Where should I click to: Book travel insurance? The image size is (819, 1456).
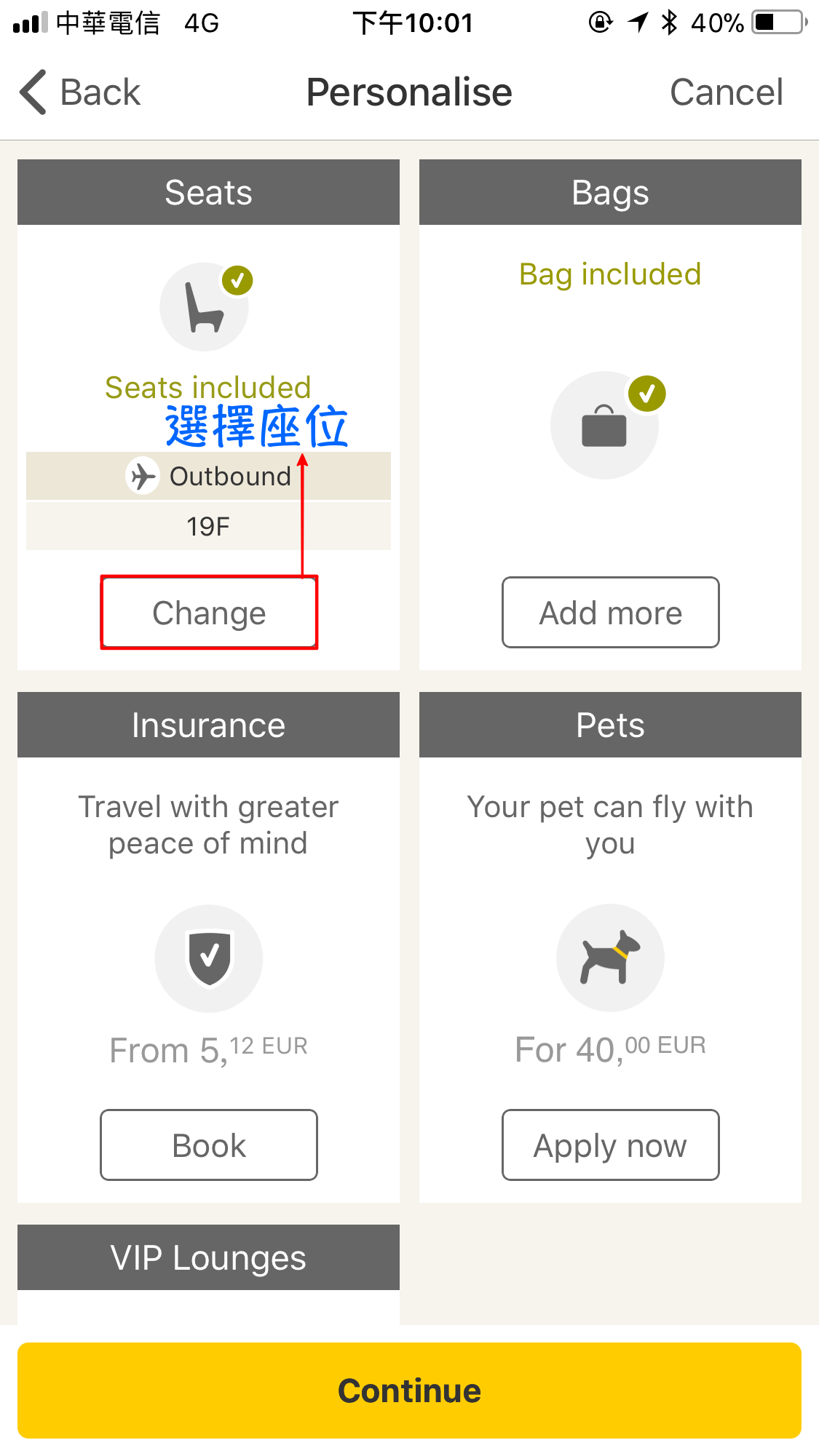209,1145
